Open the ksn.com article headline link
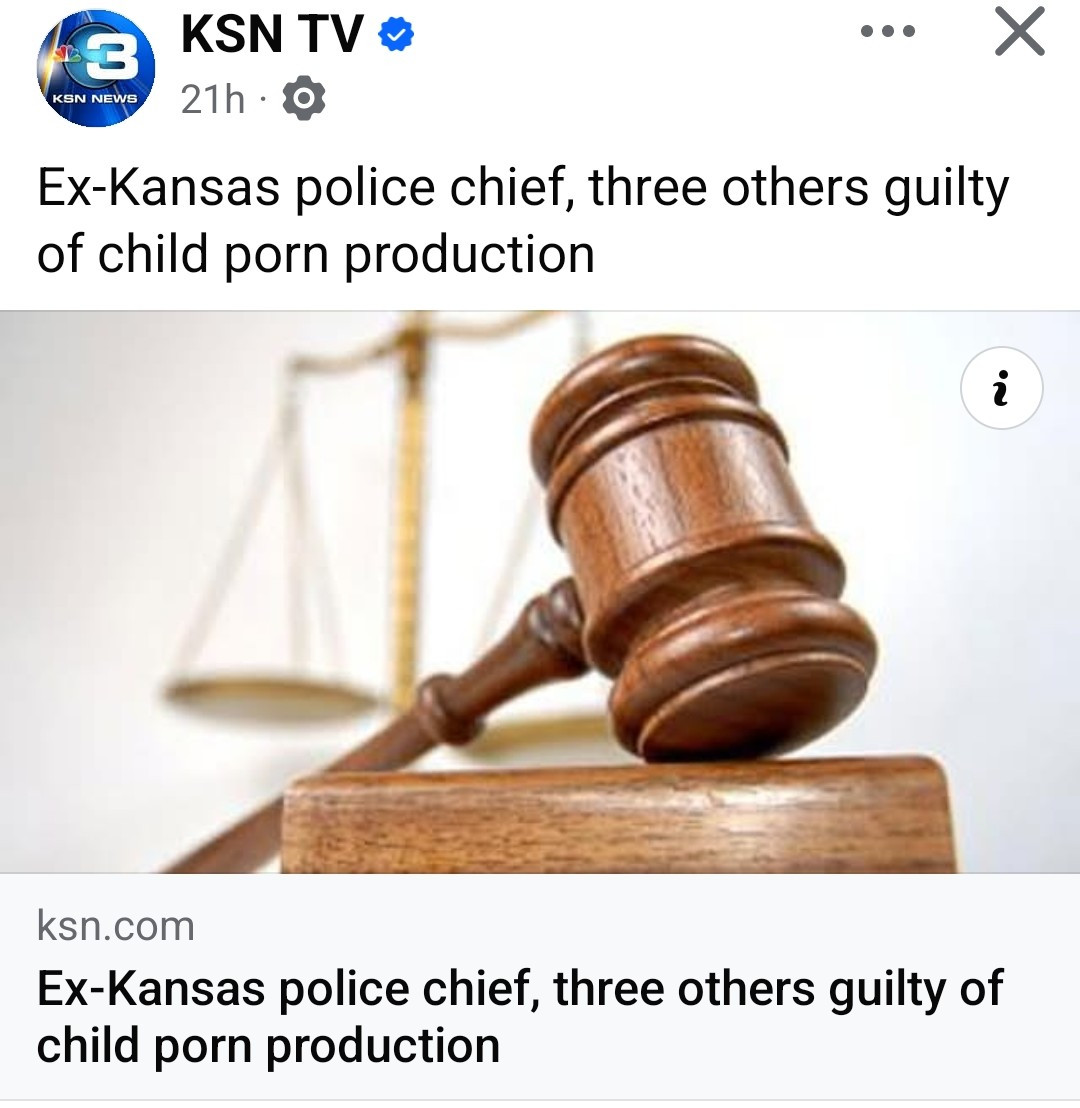1080x1108 pixels. click(x=519, y=1017)
